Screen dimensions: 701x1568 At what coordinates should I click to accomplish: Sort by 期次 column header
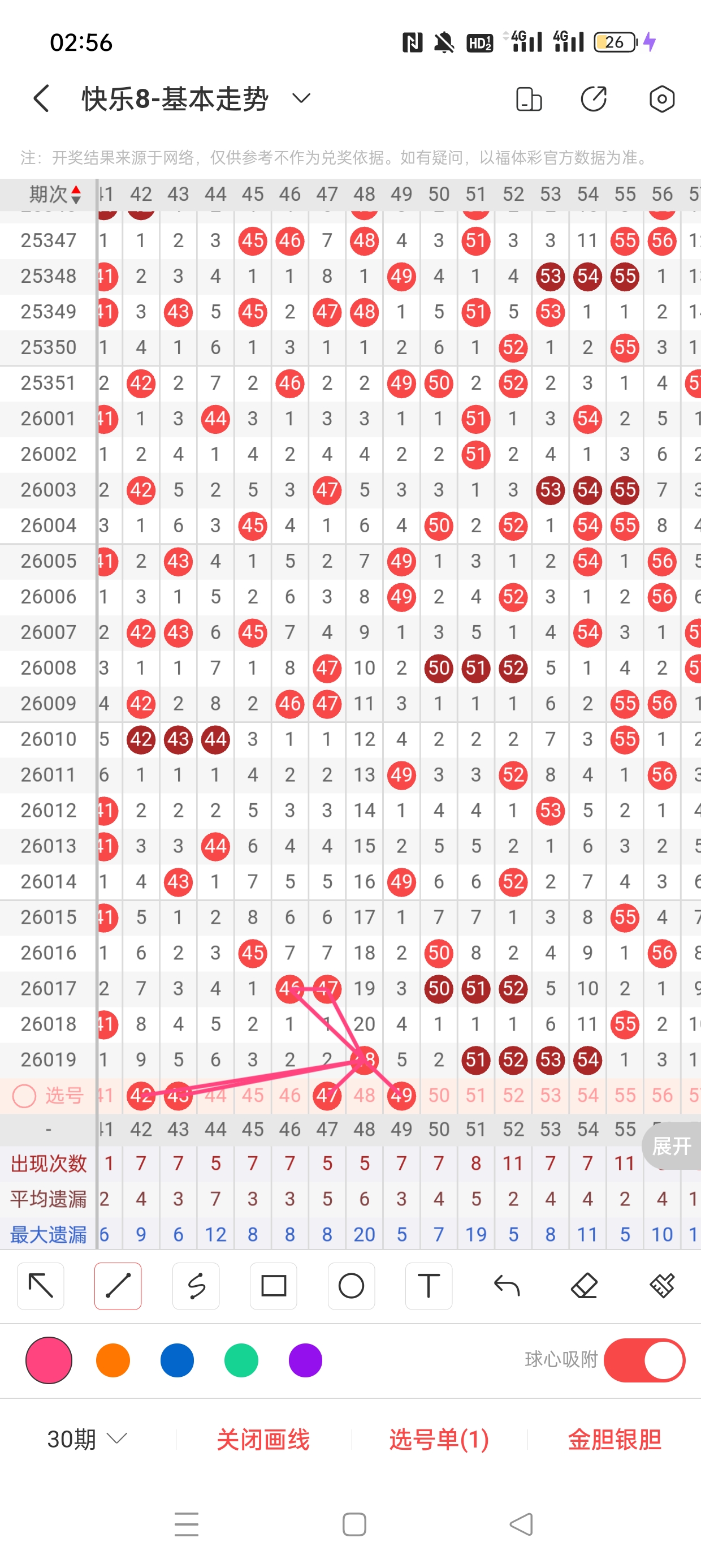click(55, 194)
